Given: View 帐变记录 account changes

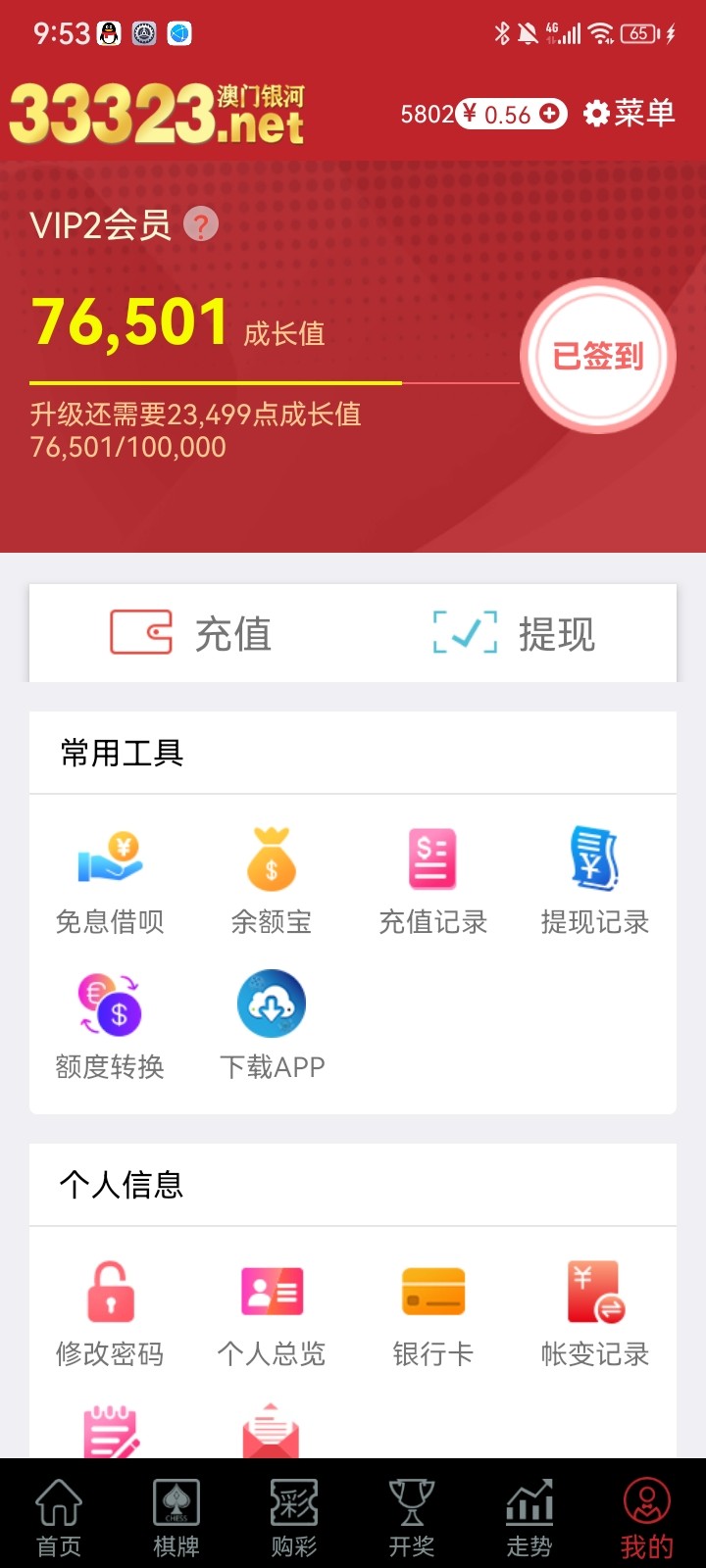Looking at the screenshot, I should [594, 1312].
